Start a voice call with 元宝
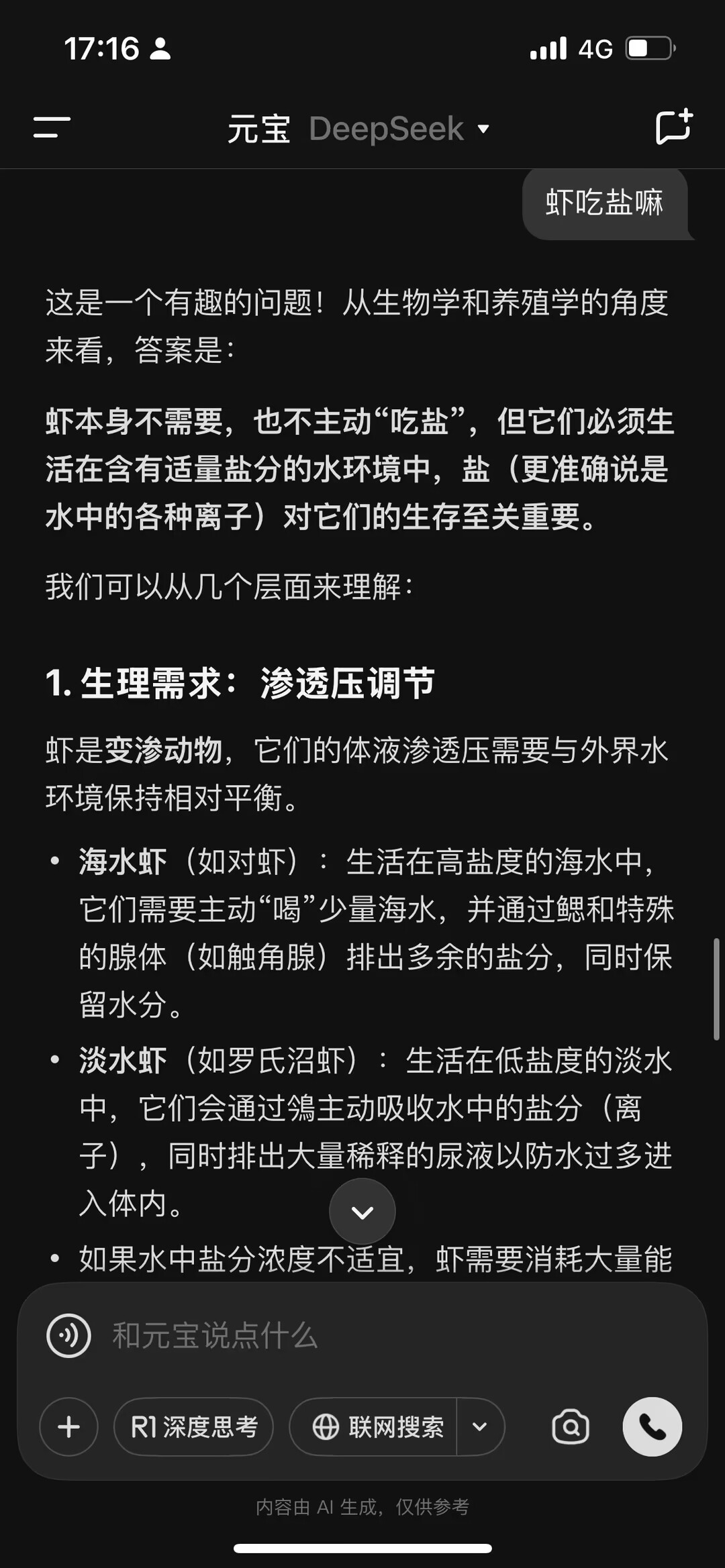The width and height of the screenshot is (725, 1568). tap(652, 1427)
